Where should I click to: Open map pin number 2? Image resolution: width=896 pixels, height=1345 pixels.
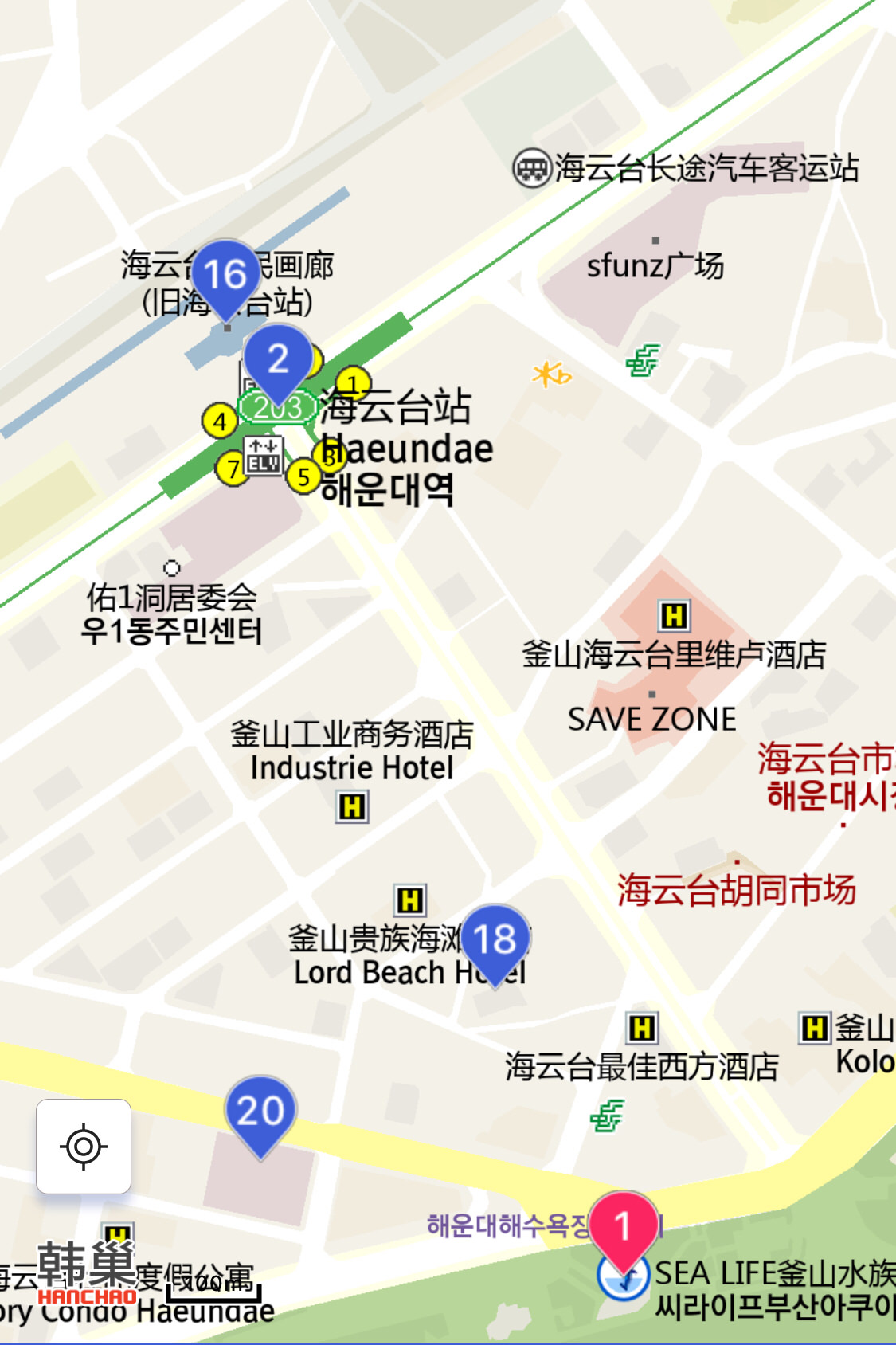click(277, 360)
